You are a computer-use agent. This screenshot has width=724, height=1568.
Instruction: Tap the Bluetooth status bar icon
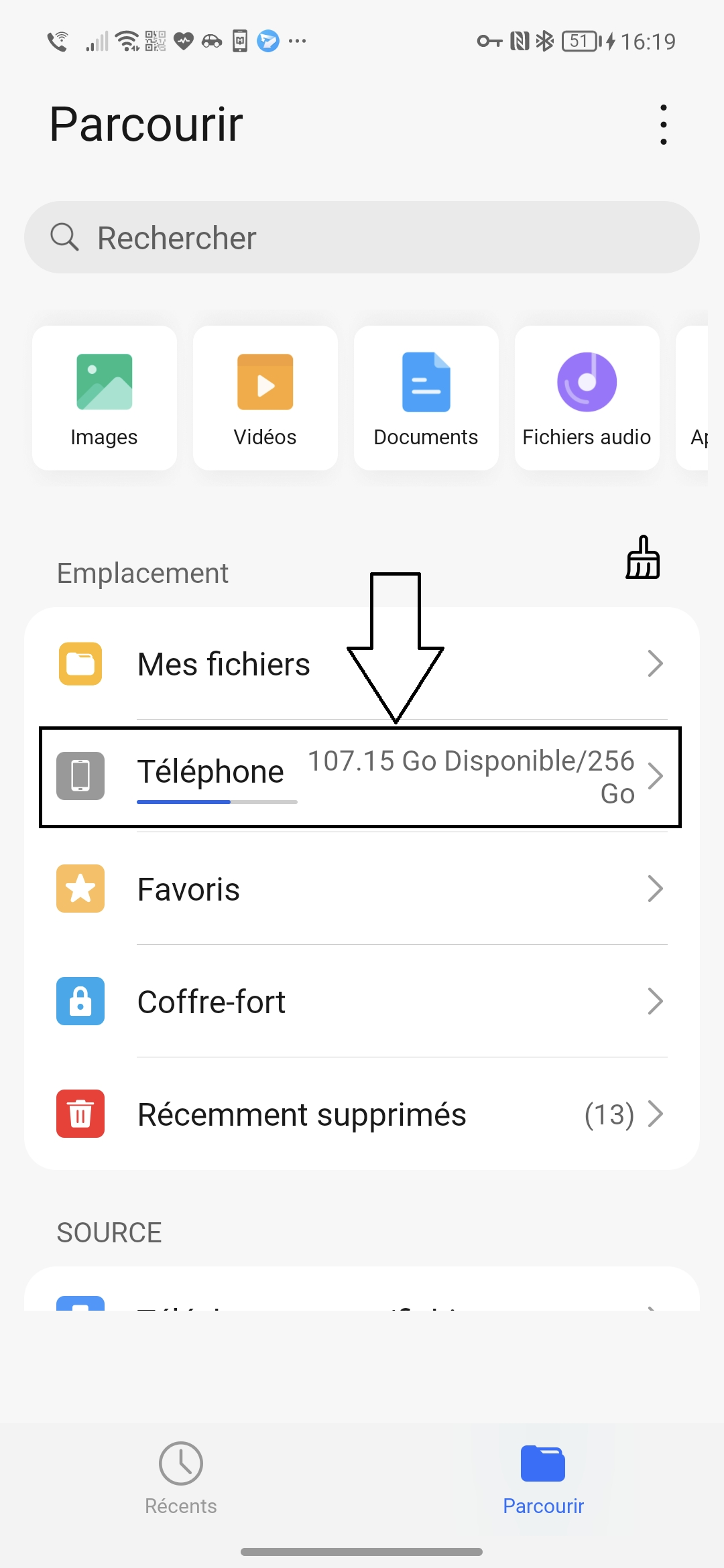click(x=543, y=41)
